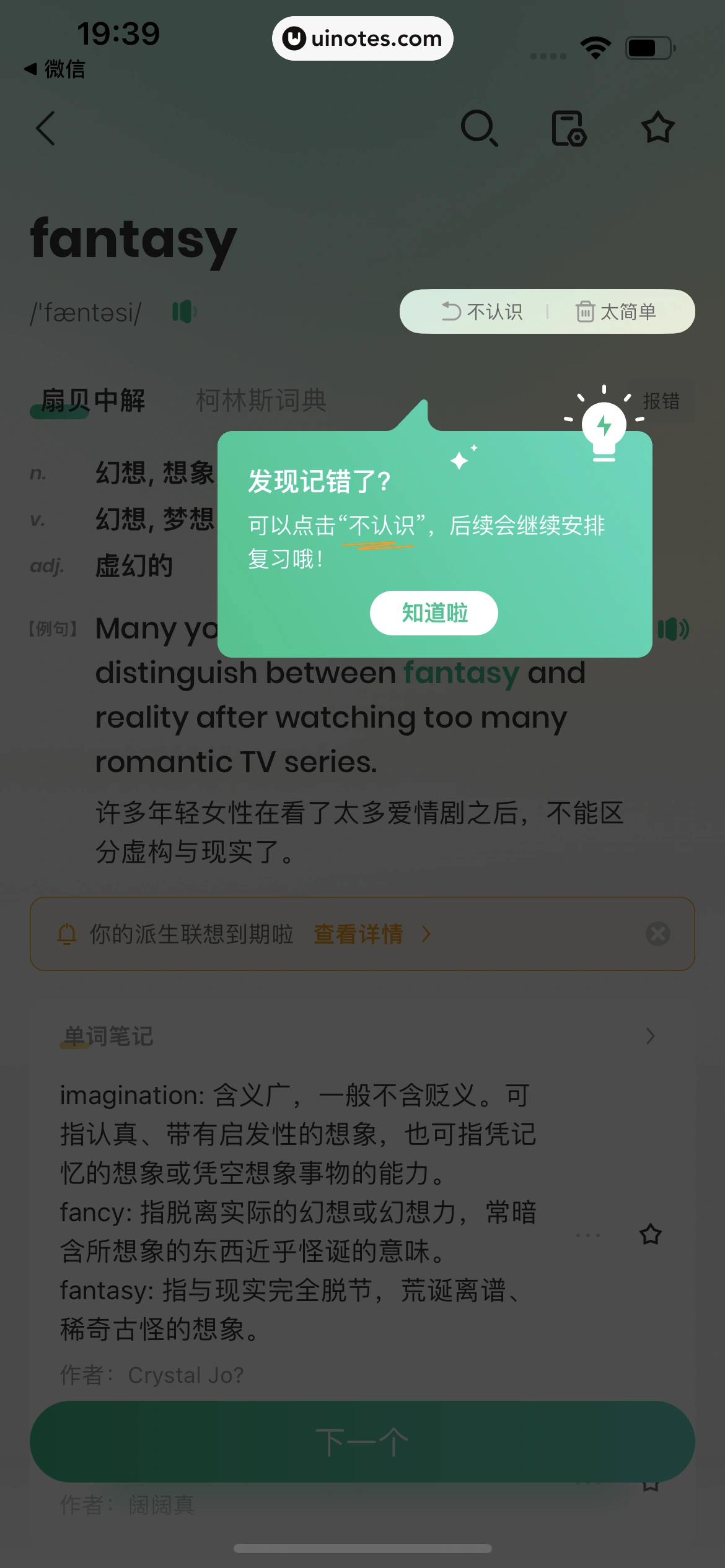Star this word as favorite
Viewport: 725px width, 1568px height.
point(657,128)
